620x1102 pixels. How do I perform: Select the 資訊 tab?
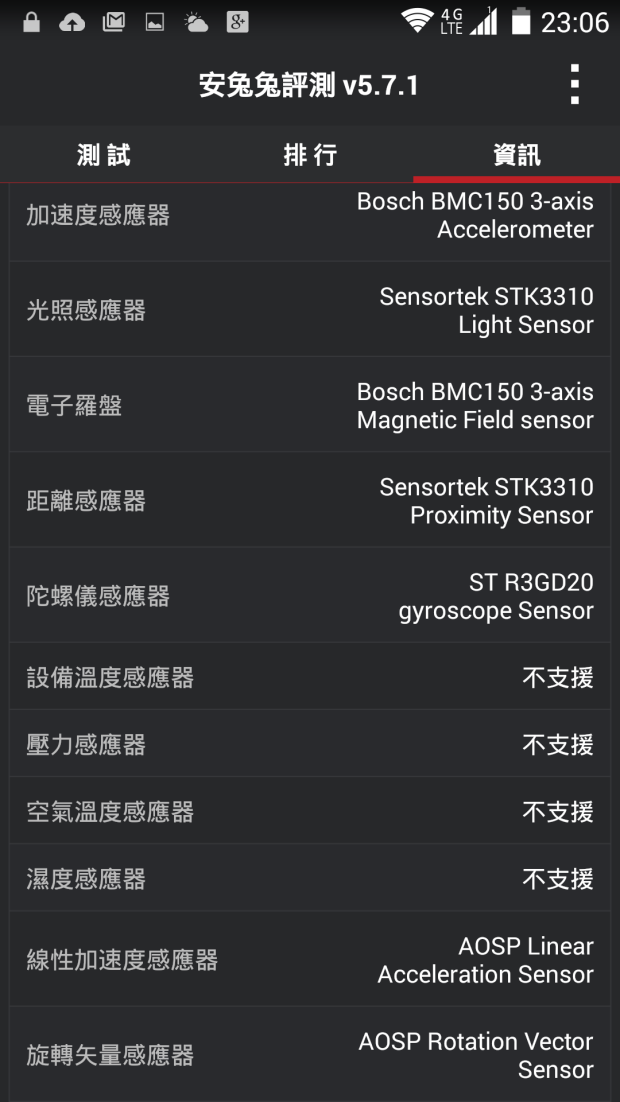coord(516,155)
